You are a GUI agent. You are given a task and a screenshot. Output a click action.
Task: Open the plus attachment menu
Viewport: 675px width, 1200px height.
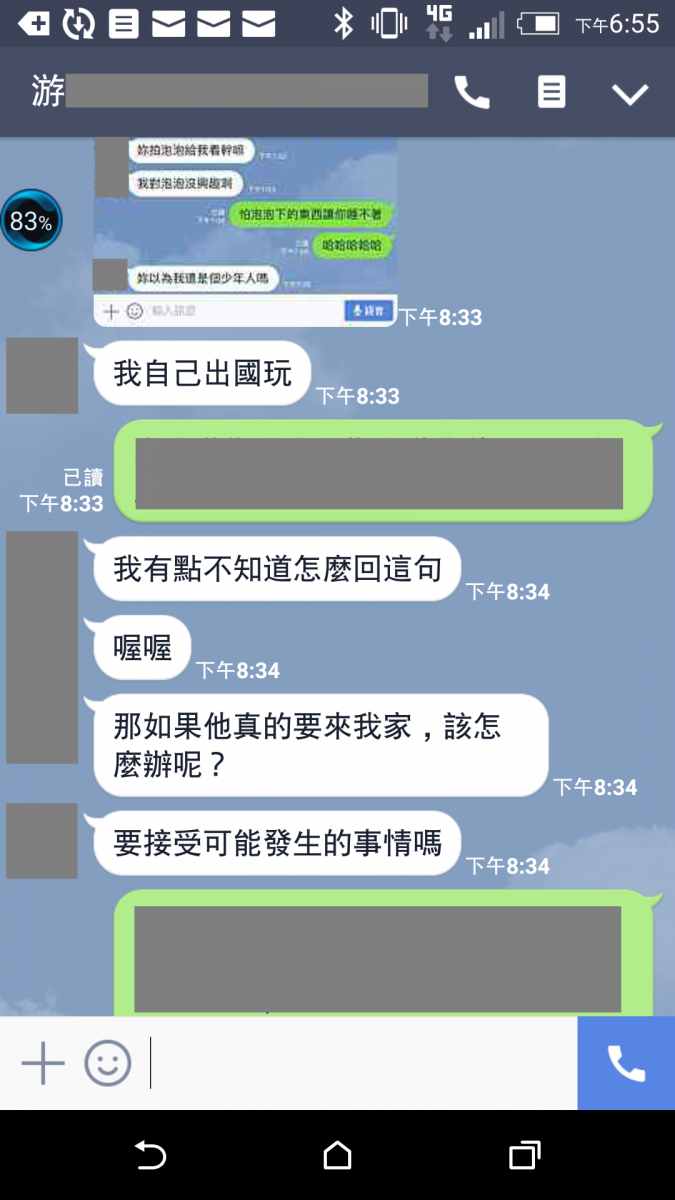43,1063
